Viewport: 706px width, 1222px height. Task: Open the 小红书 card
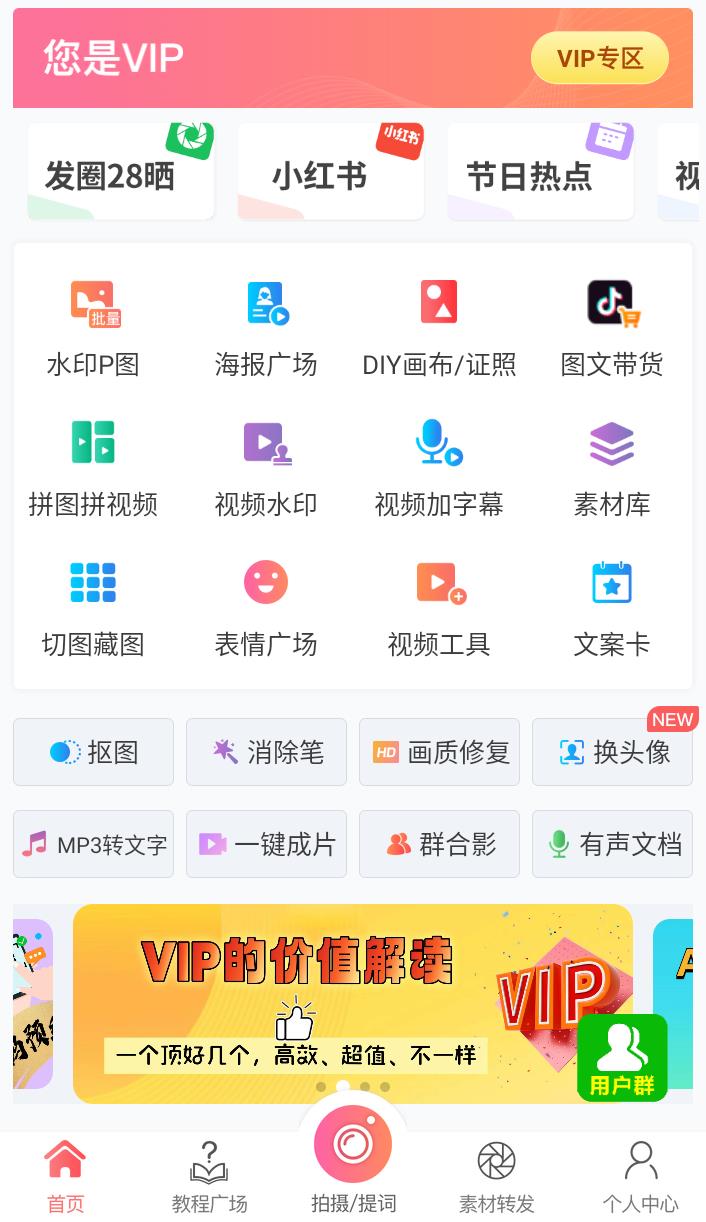point(330,172)
